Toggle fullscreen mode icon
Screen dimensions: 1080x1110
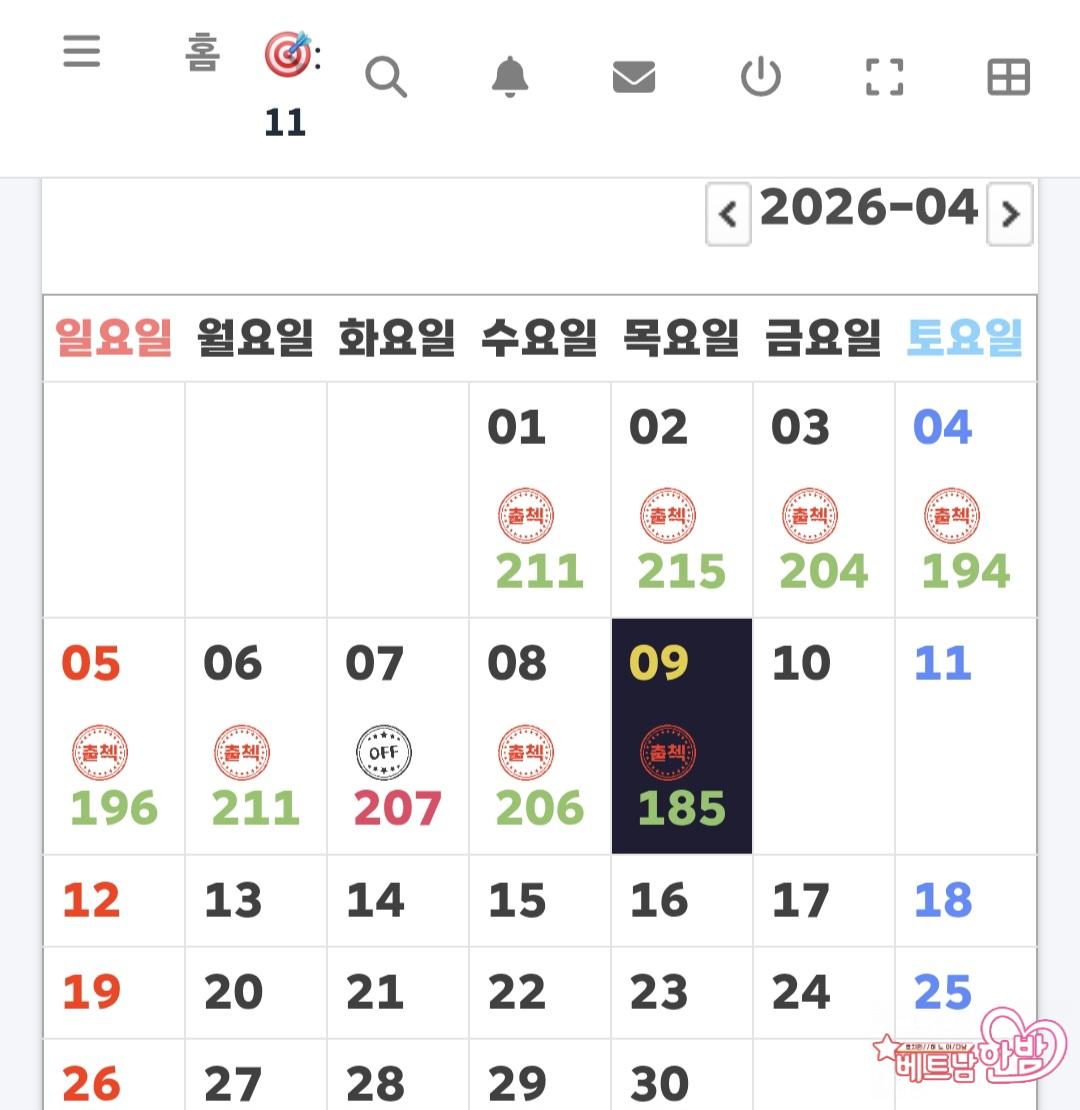(884, 77)
